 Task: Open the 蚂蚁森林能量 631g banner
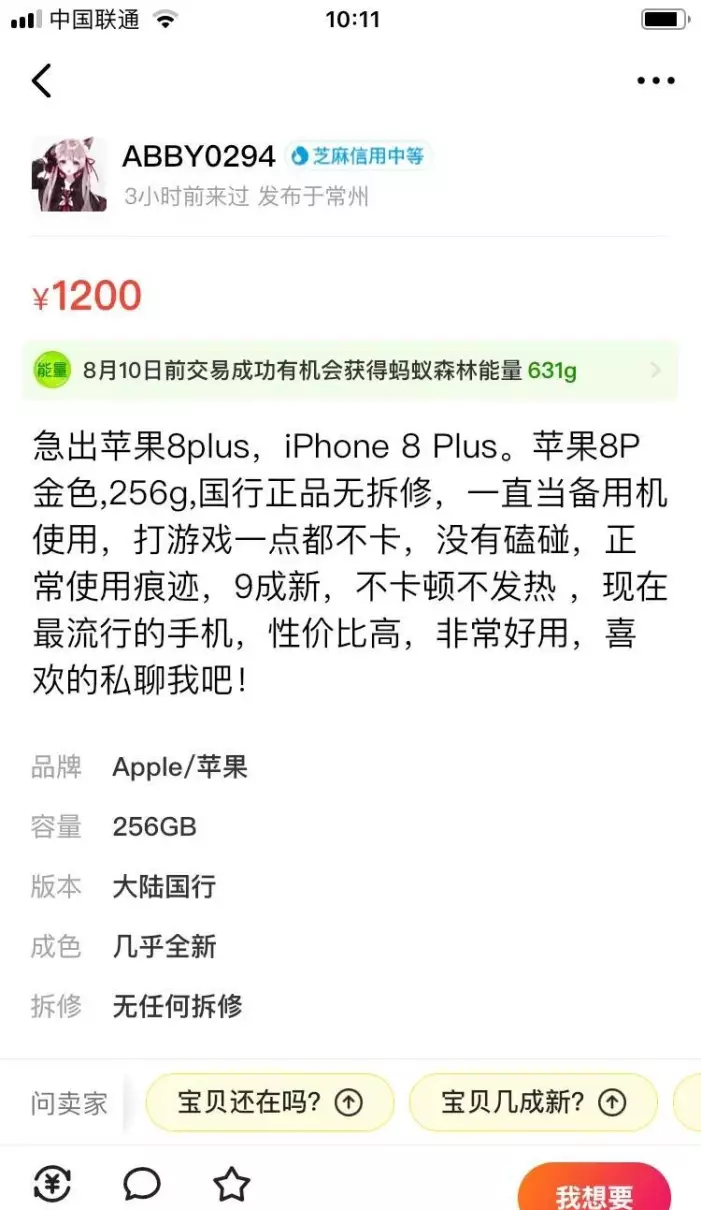350,371
